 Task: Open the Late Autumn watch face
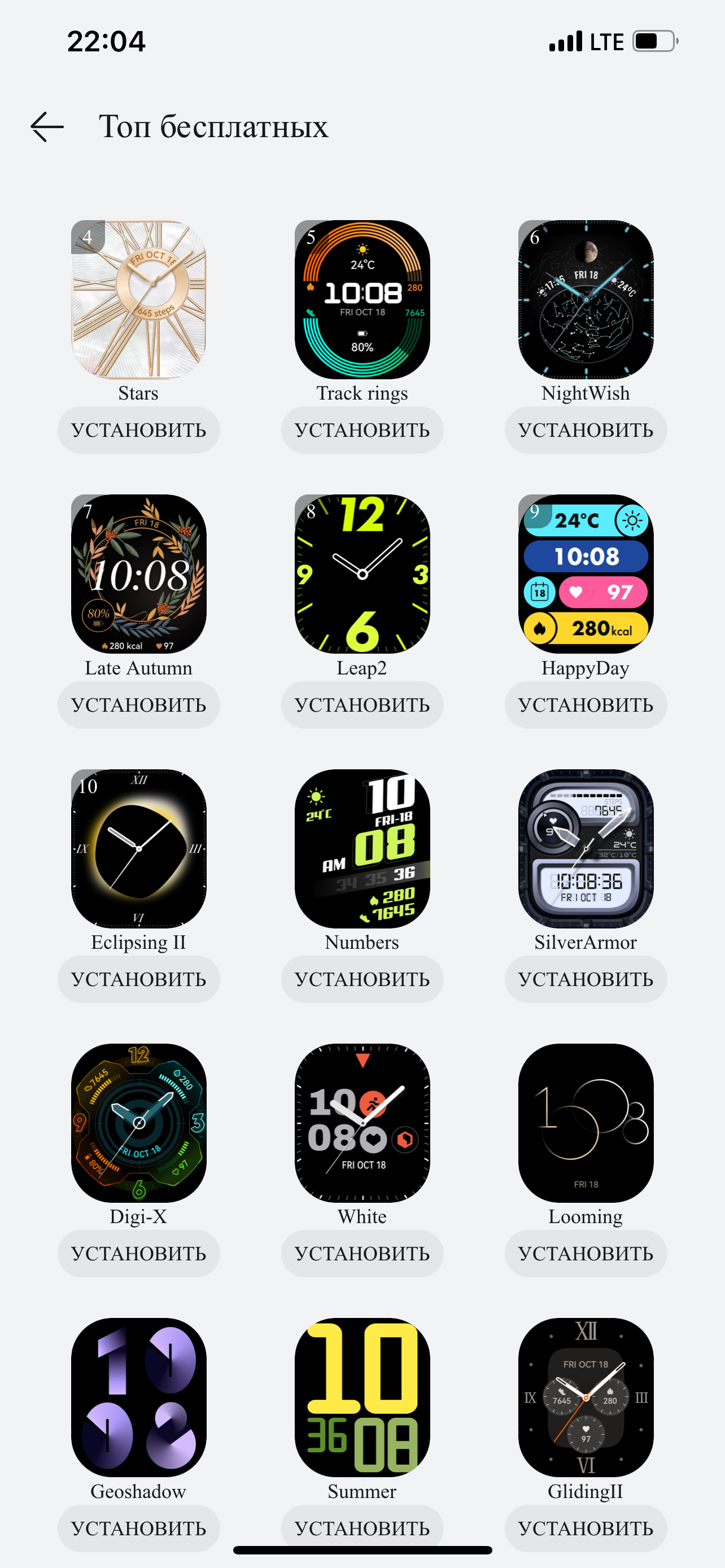pyautogui.click(x=139, y=573)
